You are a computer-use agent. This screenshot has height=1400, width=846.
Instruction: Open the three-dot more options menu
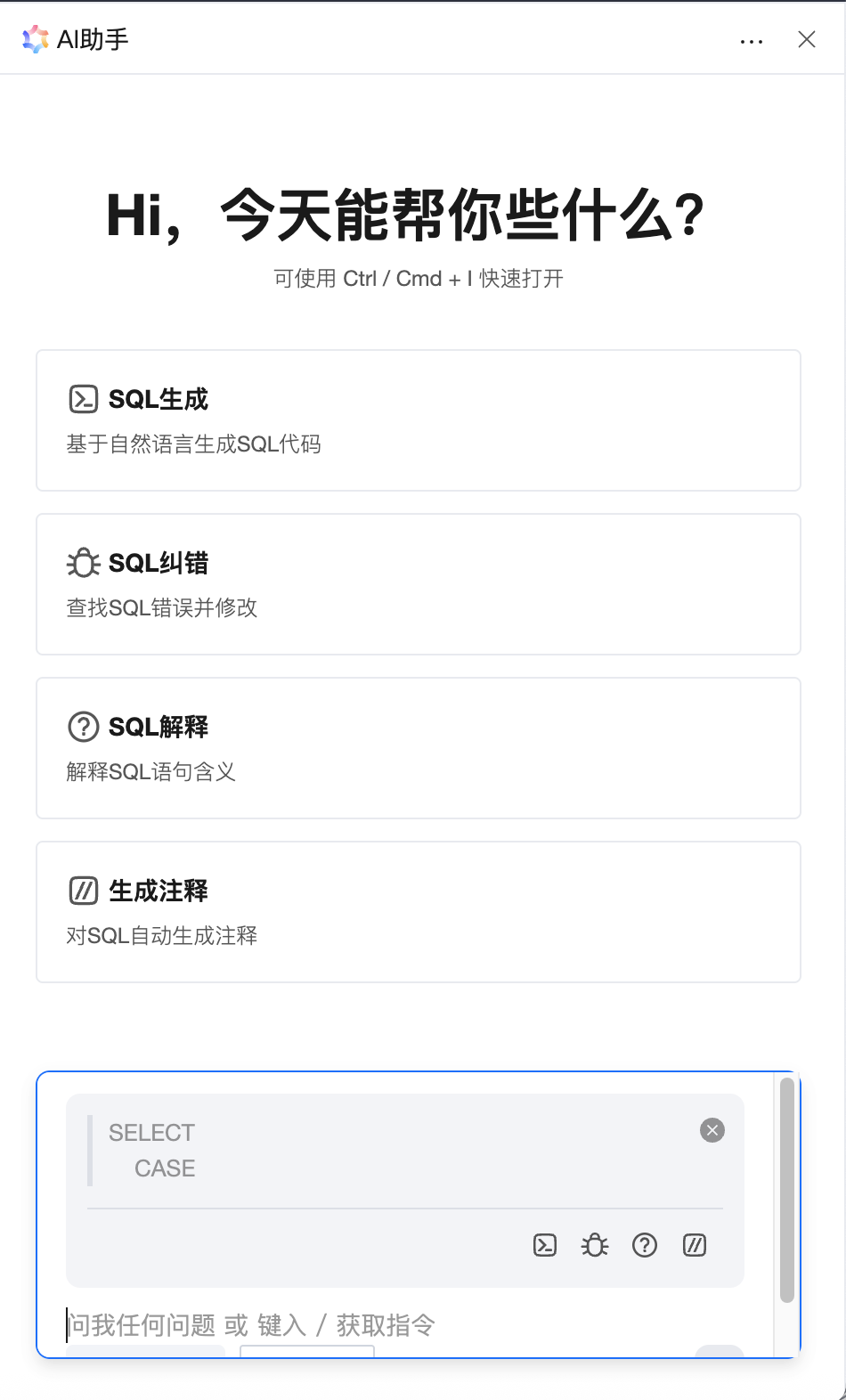point(752,41)
